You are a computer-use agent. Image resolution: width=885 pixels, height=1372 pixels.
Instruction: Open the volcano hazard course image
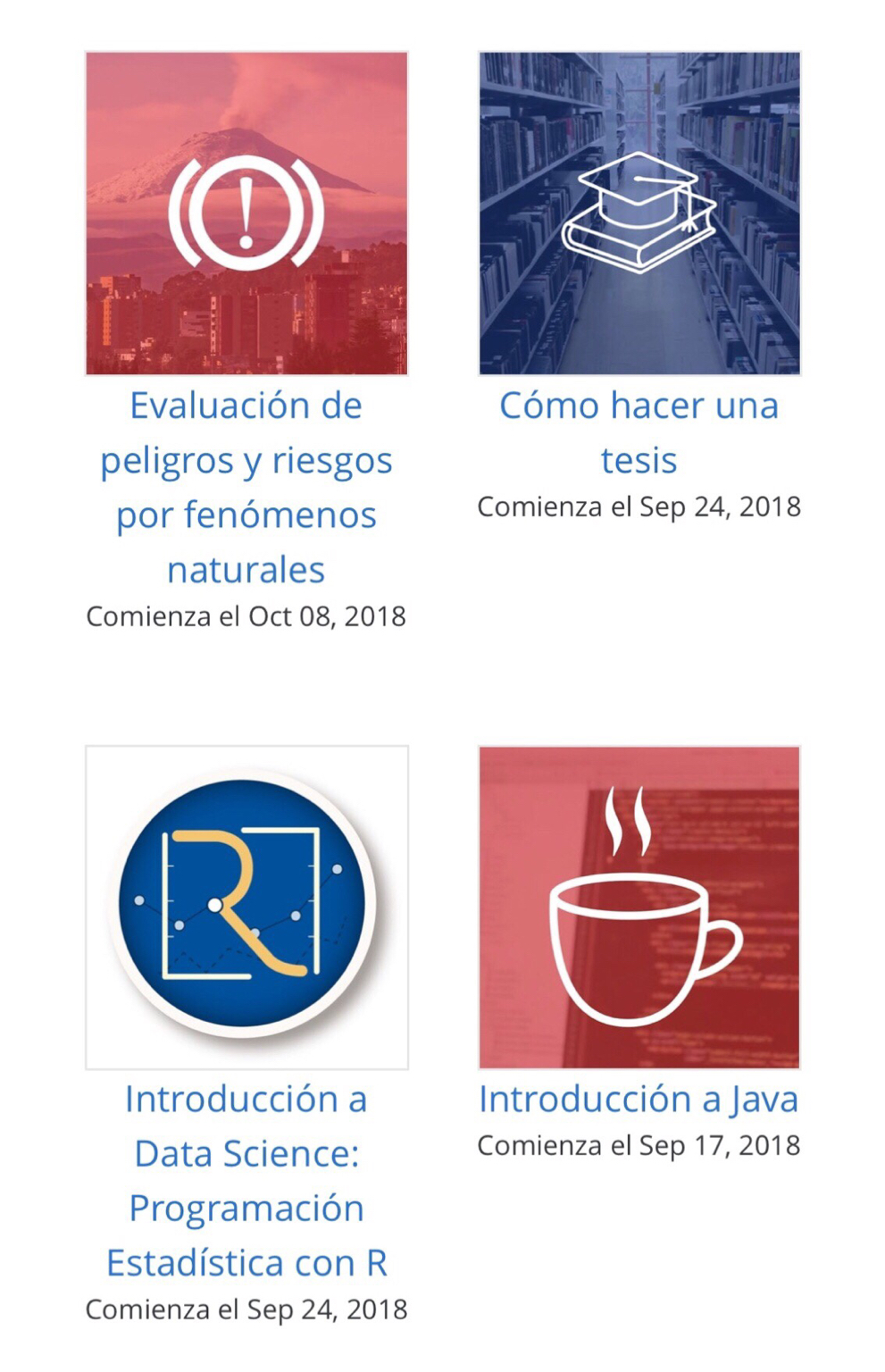pos(246,213)
